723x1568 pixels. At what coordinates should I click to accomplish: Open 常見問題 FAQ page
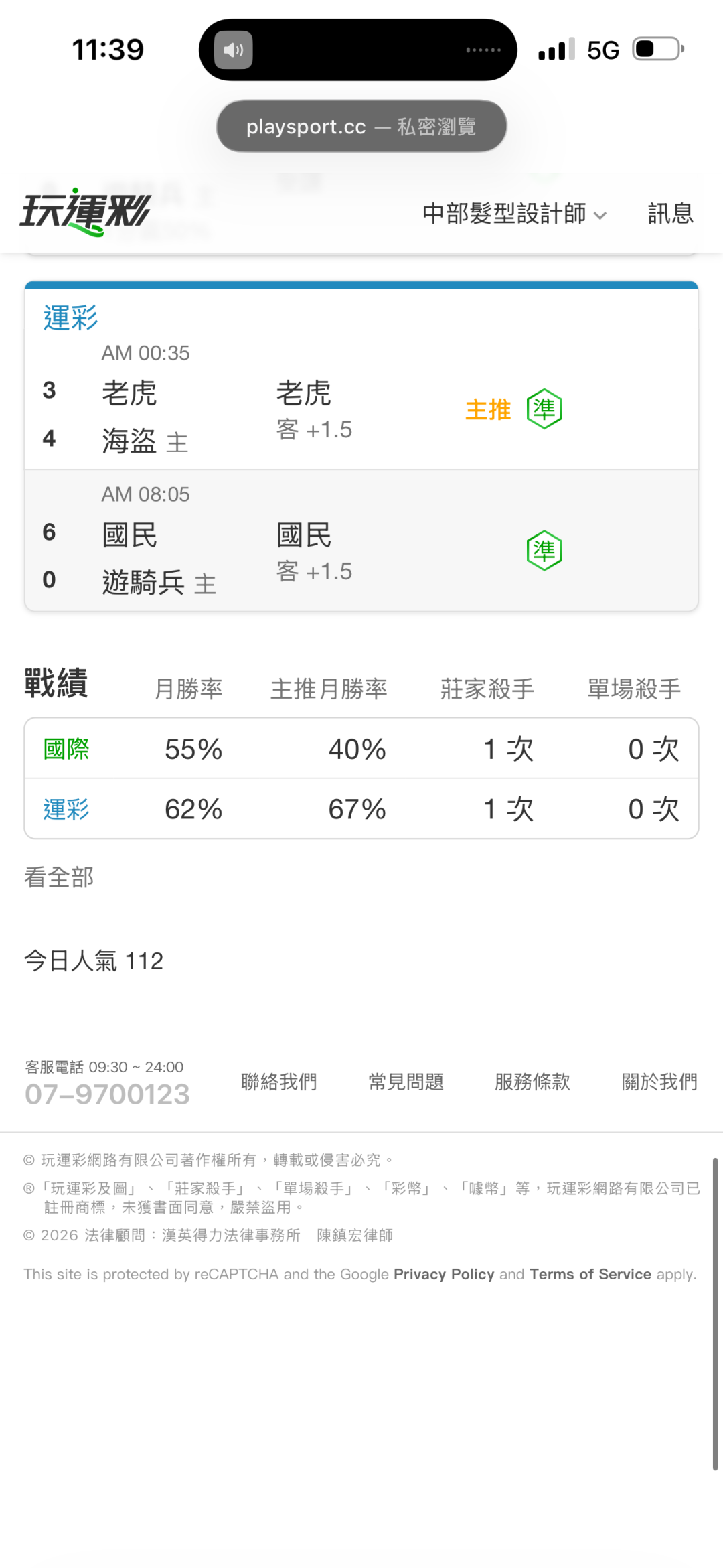pos(406,1081)
